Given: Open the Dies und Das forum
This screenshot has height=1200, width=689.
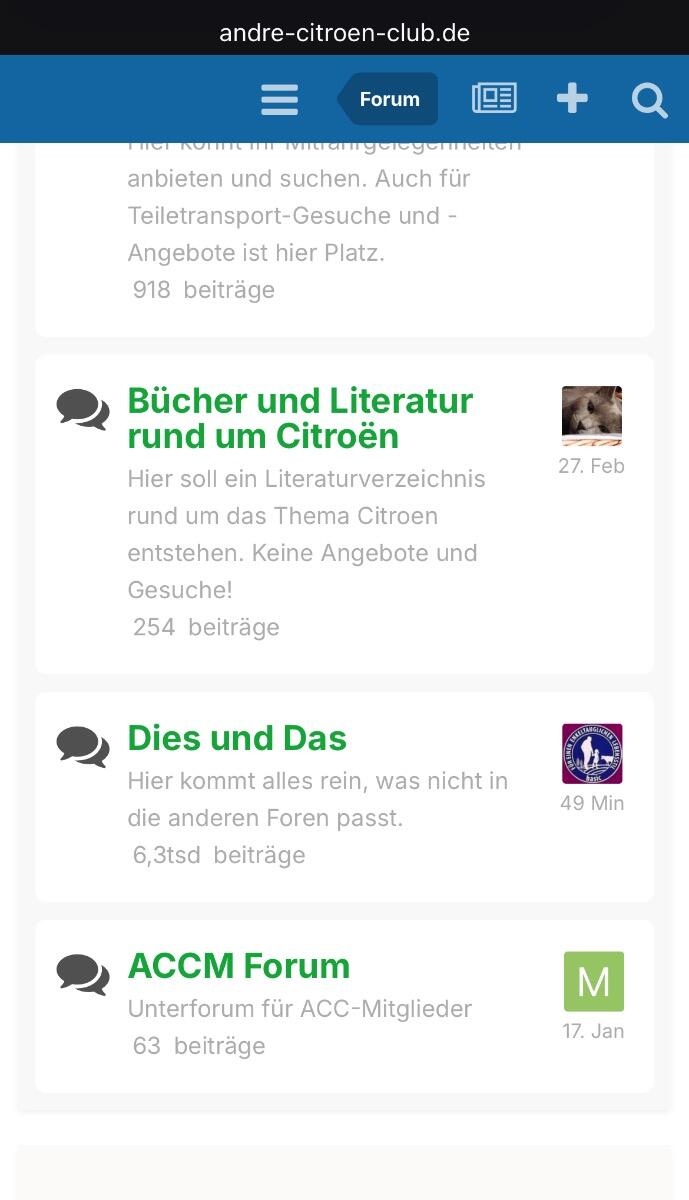Looking at the screenshot, I should [237, 738].
